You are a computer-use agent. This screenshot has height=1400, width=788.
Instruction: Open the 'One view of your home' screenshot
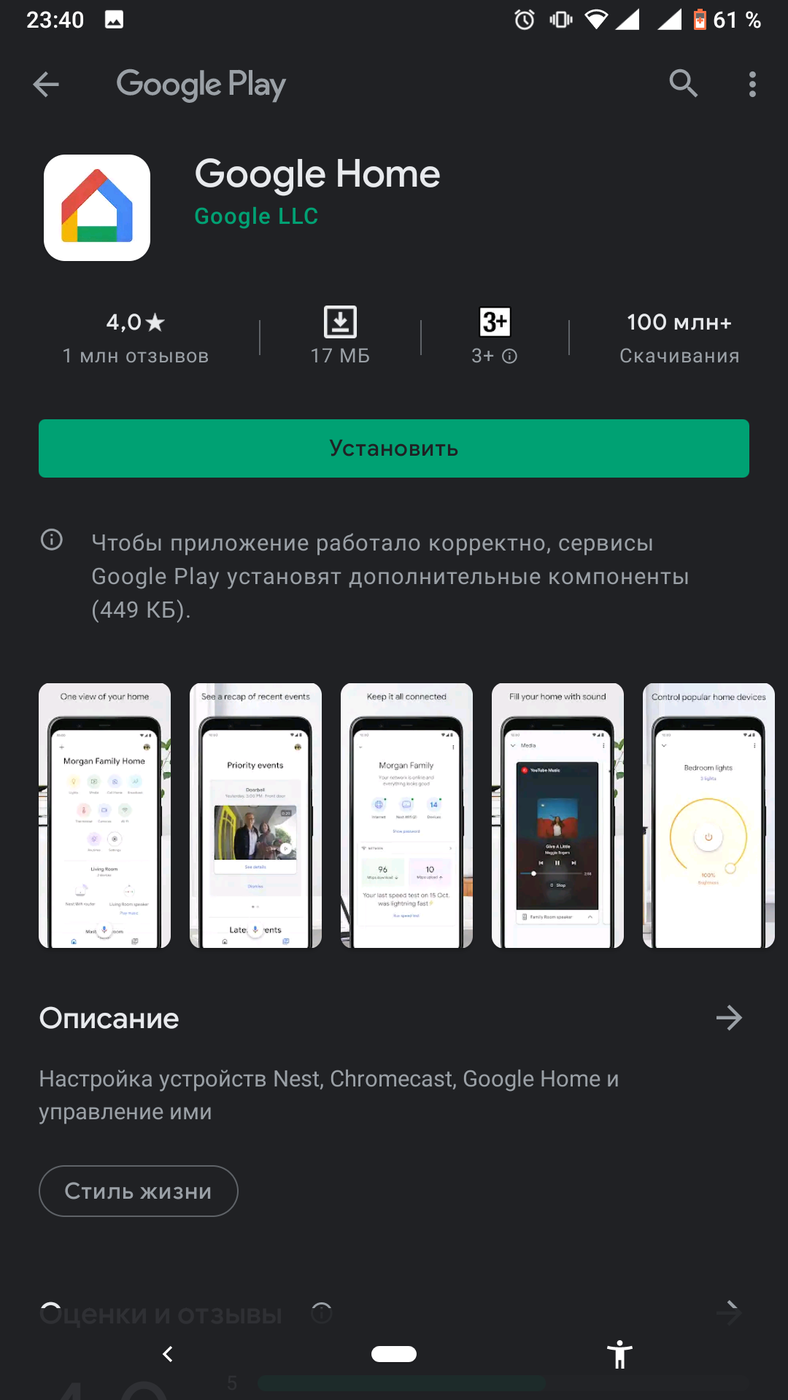tap(105, 815)
